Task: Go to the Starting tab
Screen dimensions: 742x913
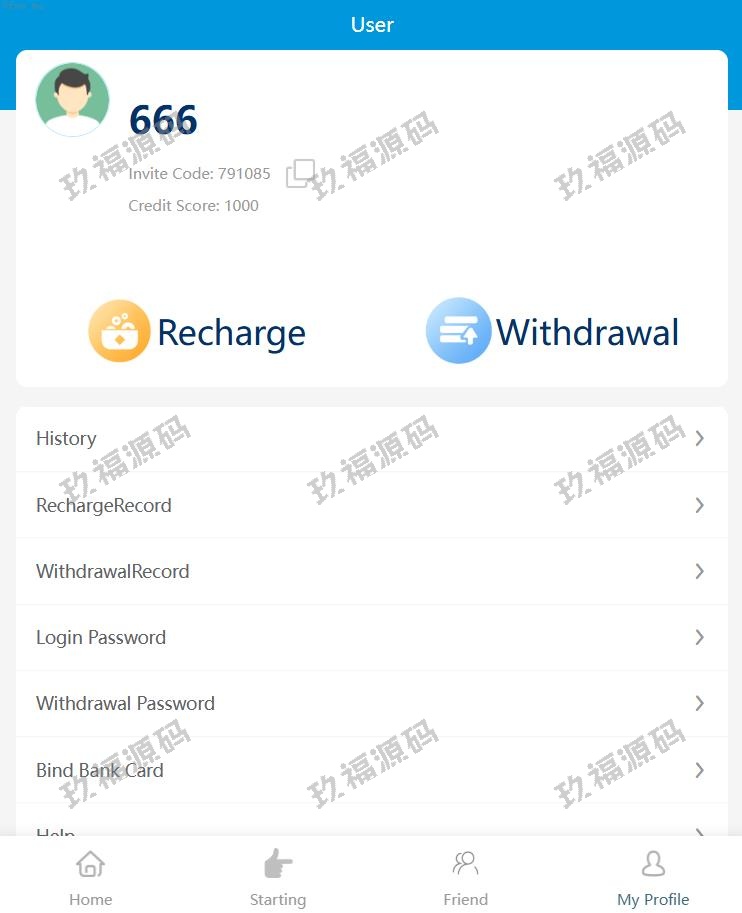Action: (x=278, y=877)
